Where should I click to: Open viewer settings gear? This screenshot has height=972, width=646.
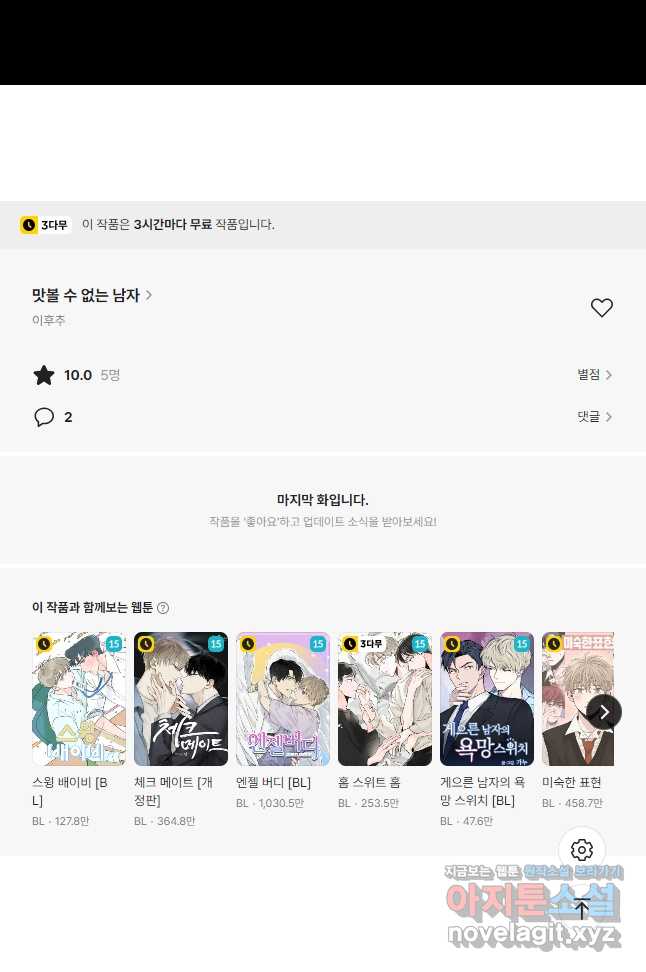[x=582, y=850]
